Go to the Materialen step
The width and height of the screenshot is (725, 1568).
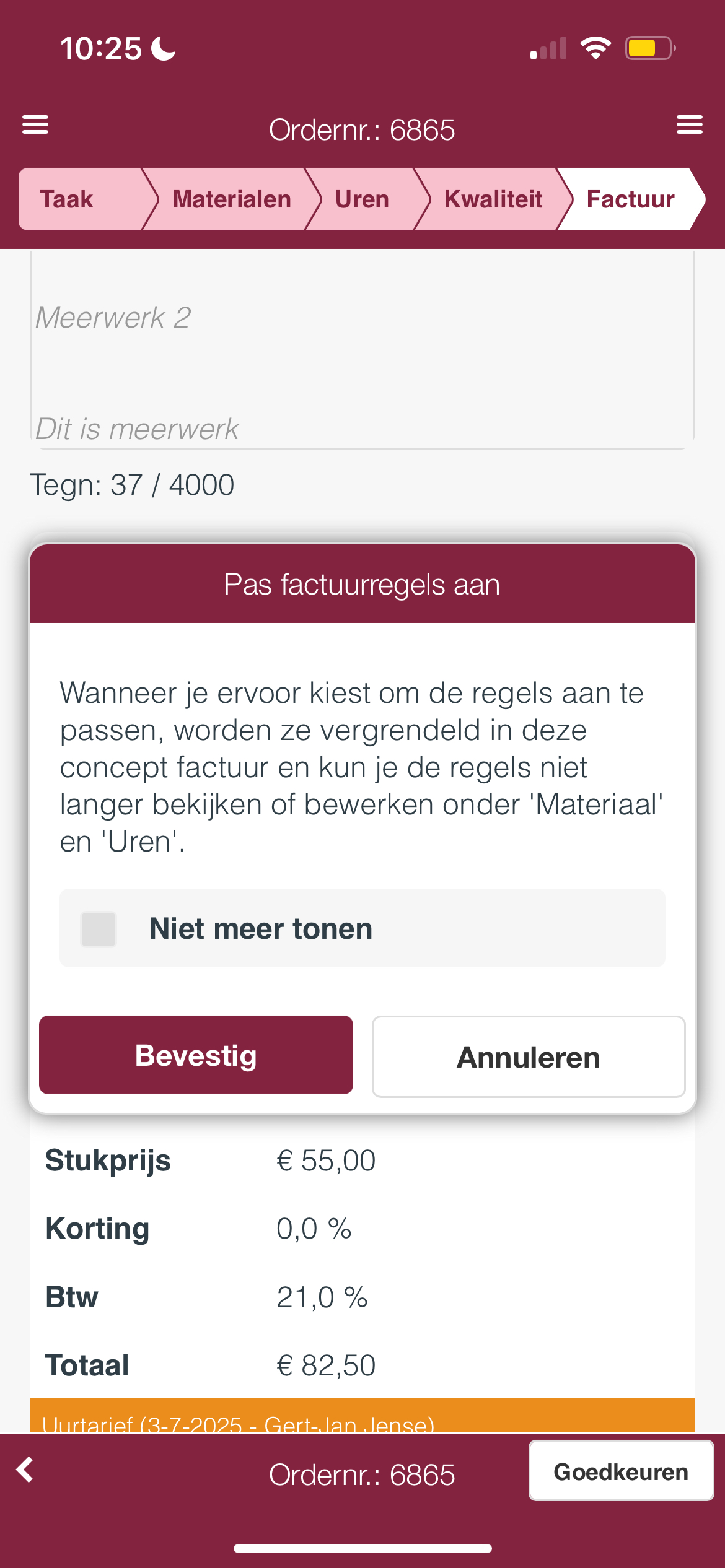click(232, 199)
